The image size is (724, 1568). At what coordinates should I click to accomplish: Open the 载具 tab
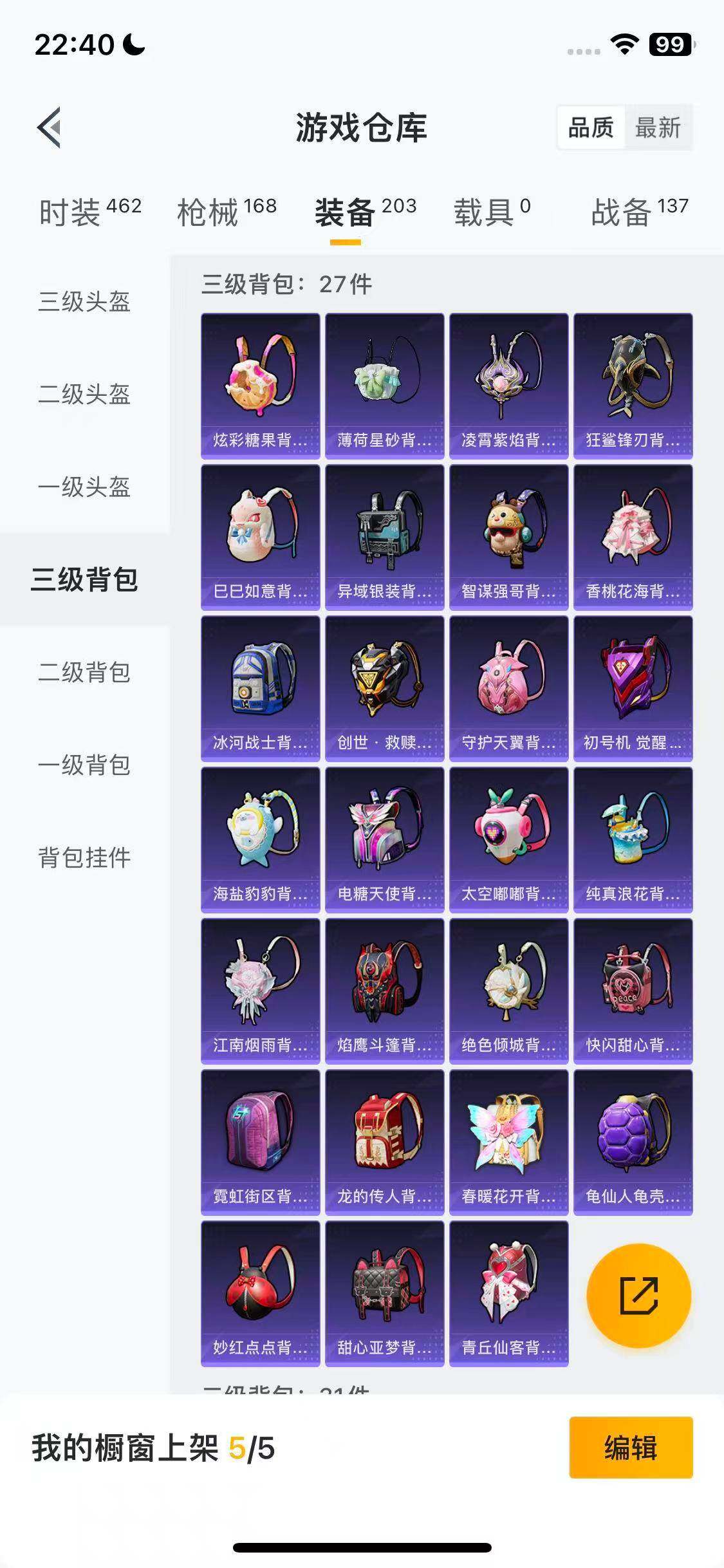point(492,212)
